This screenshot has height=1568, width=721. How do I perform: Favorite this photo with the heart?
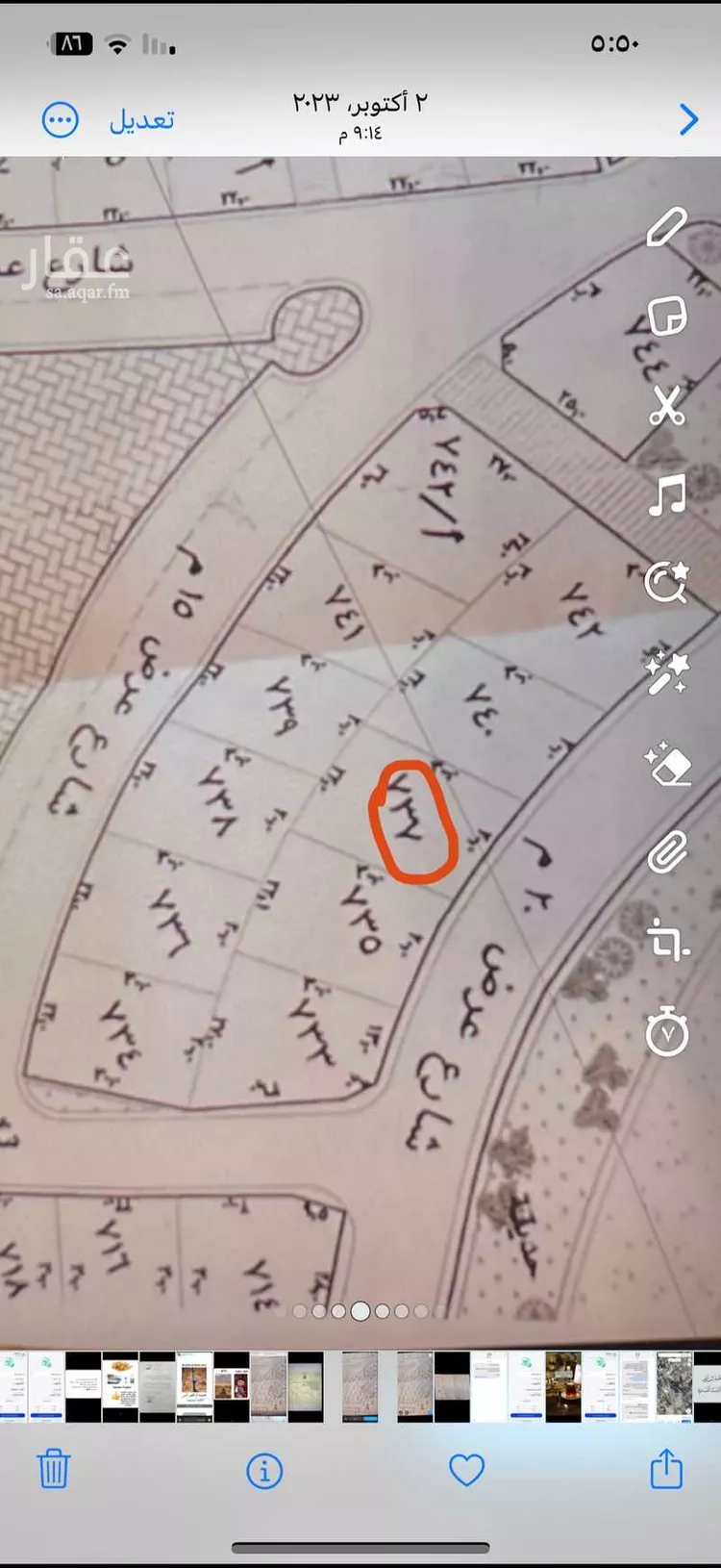(x=467, y=1470)
